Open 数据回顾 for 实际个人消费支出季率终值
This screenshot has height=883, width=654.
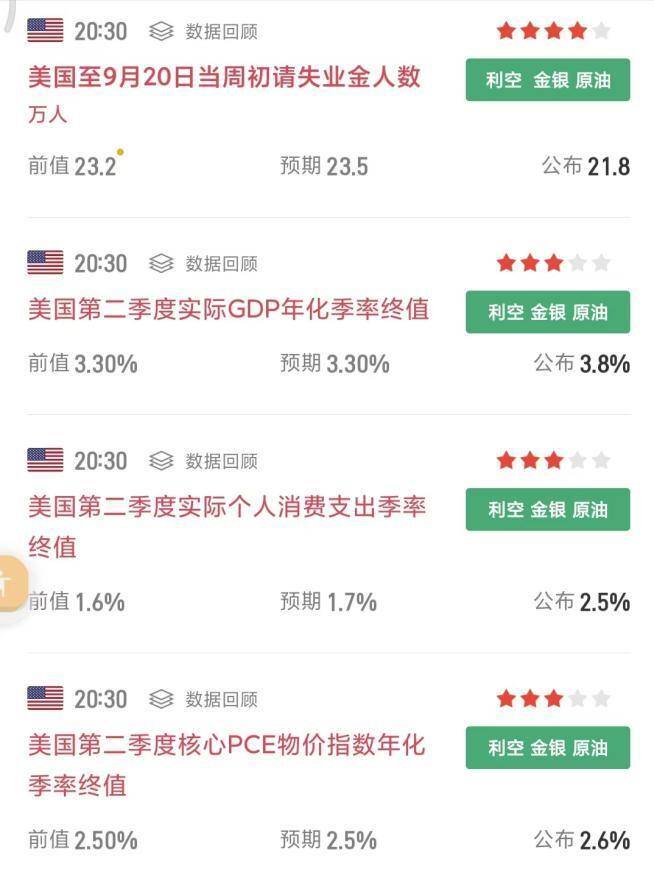204,461
